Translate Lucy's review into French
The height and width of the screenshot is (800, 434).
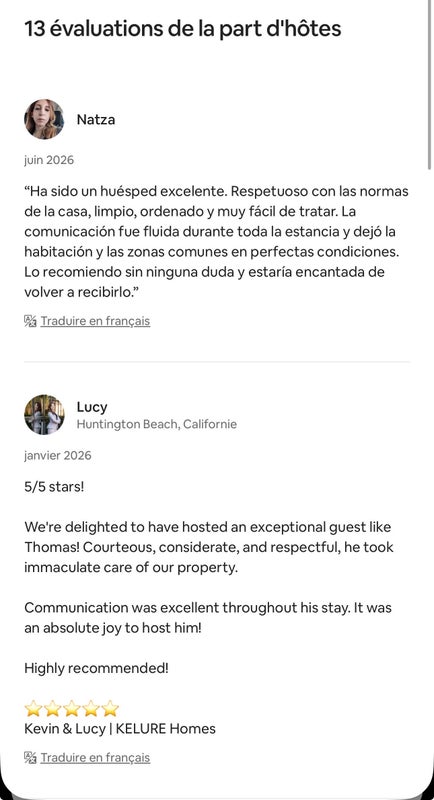pyautogui.click(x=95, y=758)
